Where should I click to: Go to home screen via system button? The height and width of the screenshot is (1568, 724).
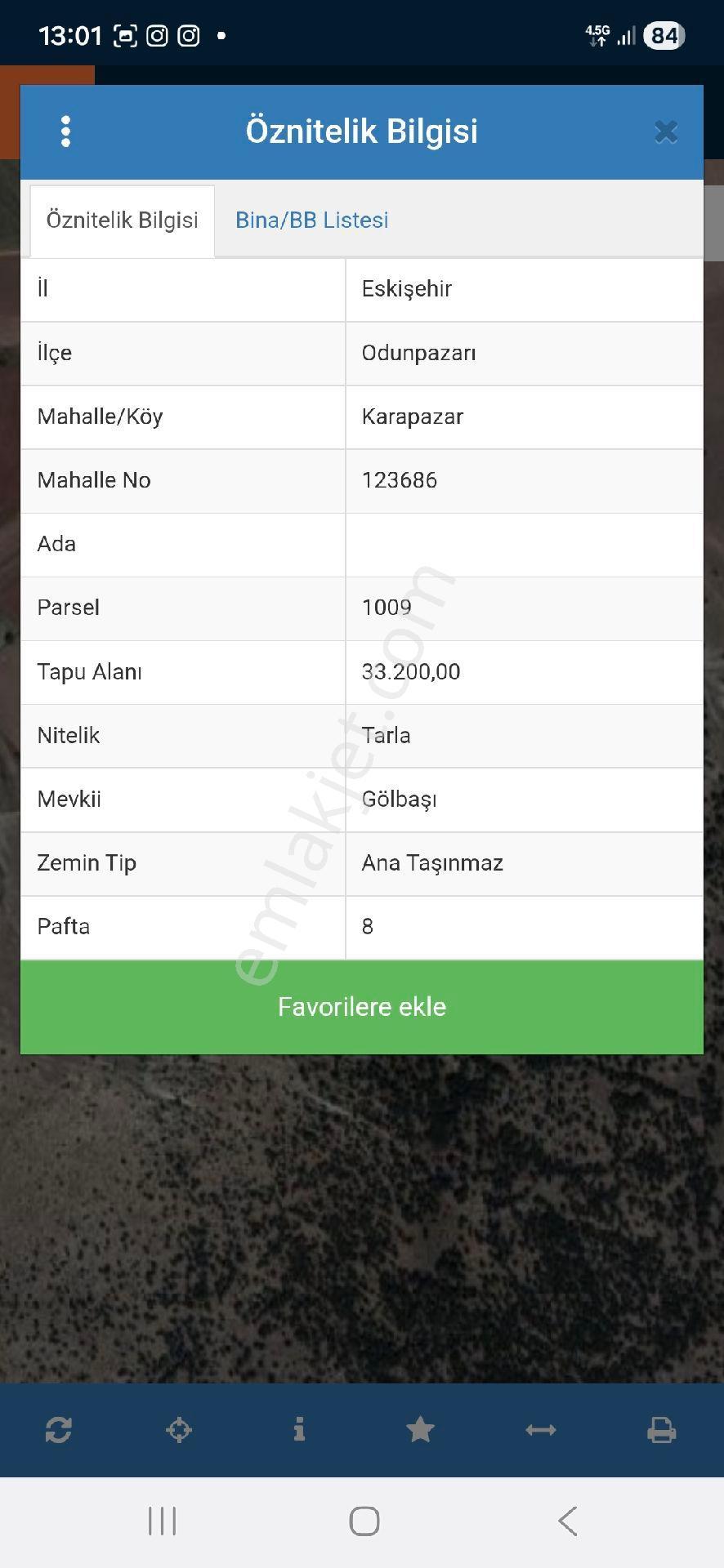tap(364, 1521)
